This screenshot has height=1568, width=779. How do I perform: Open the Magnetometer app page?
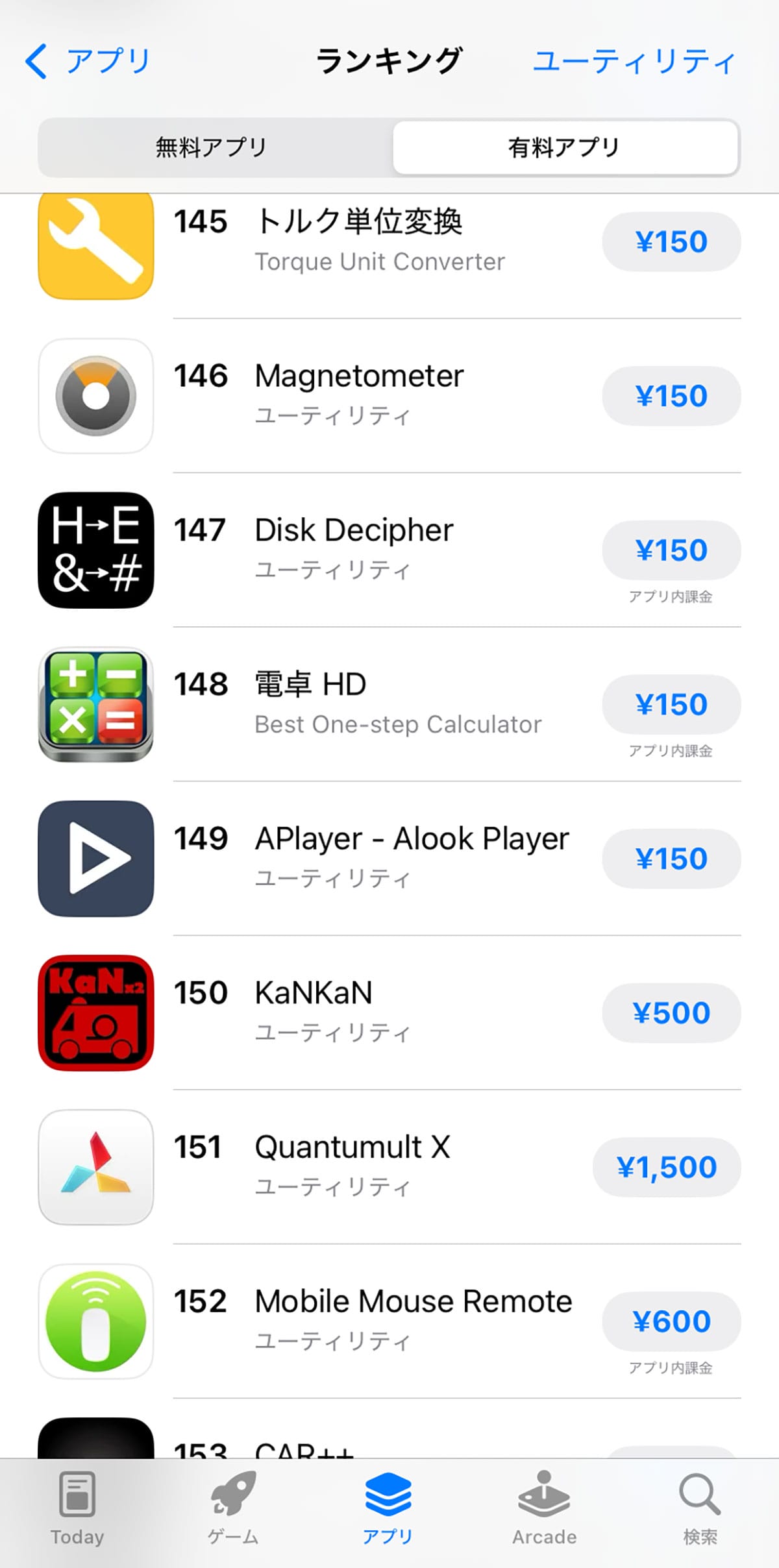(359, 376)
